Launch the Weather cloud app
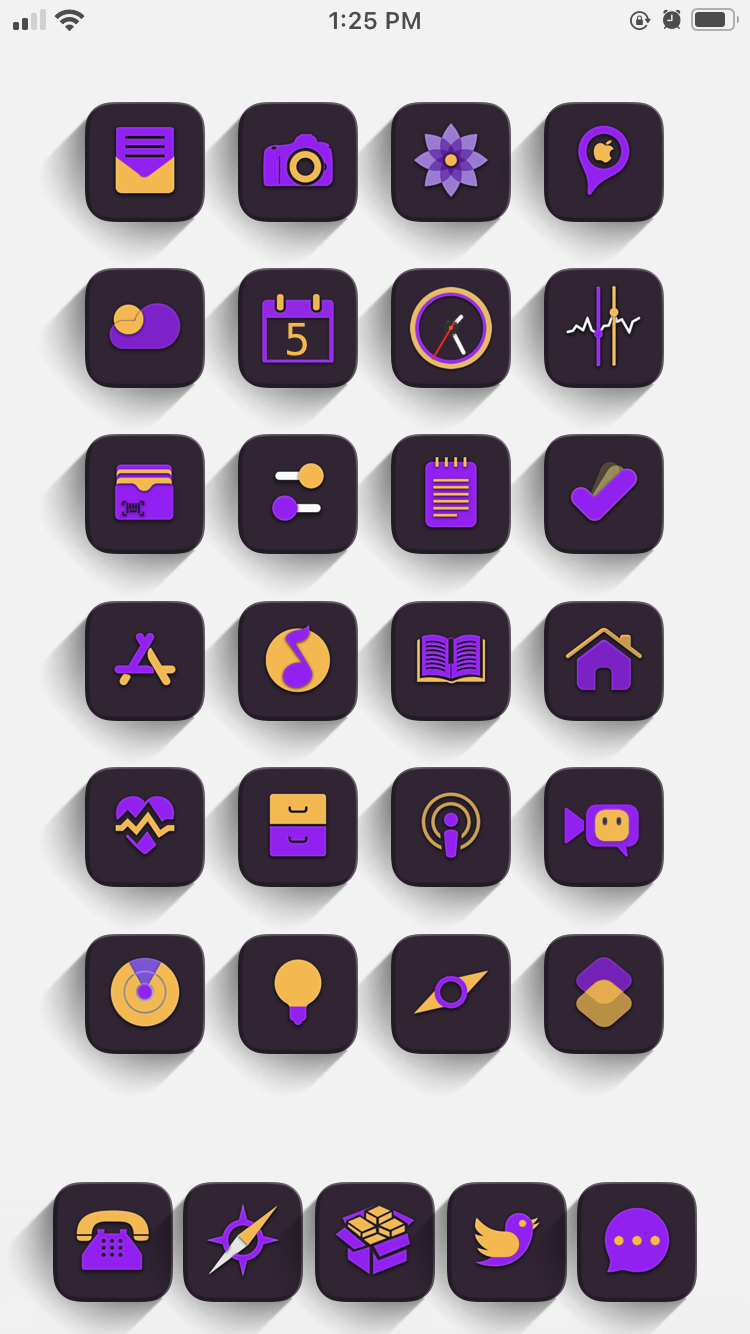This screenshot has width=750, height=1334. coord(145,328)
